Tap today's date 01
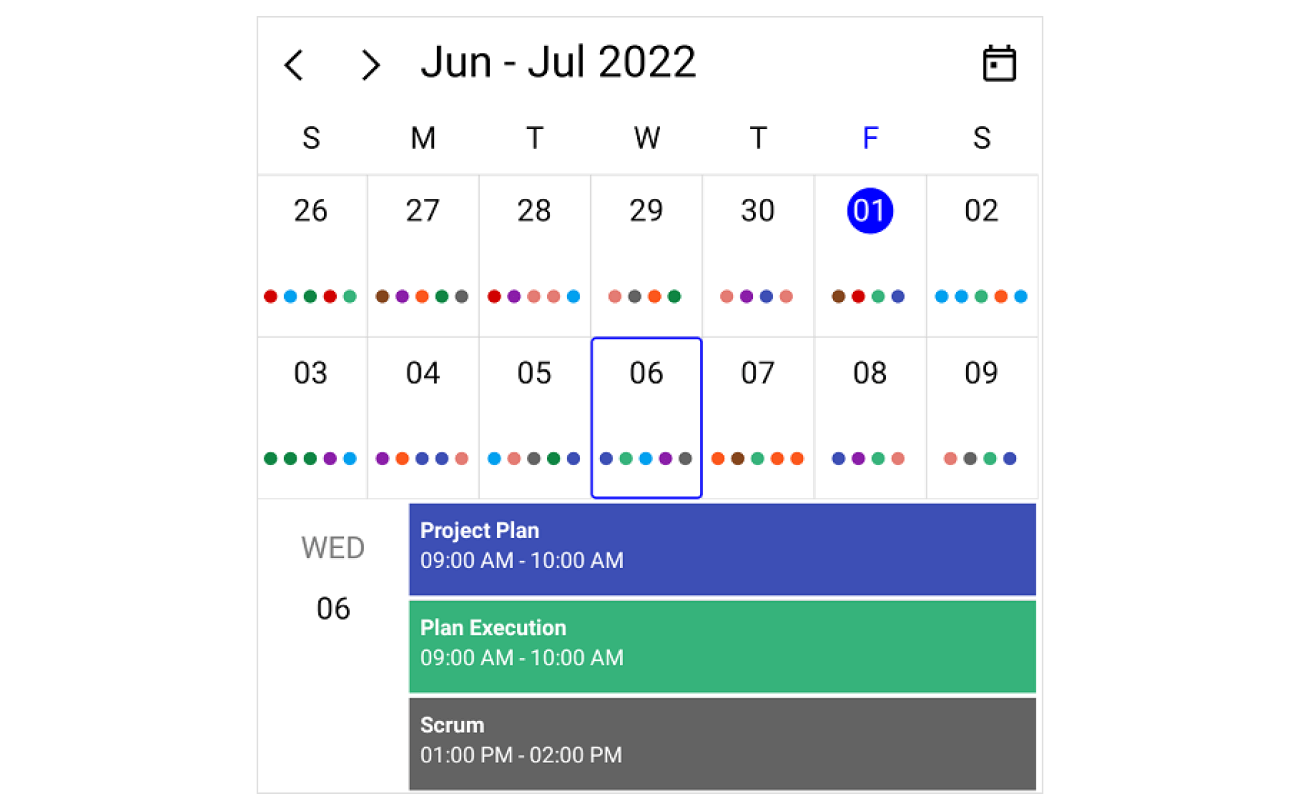The width and height of the screenshot is (1300, 810). click(x=870, y=212)
